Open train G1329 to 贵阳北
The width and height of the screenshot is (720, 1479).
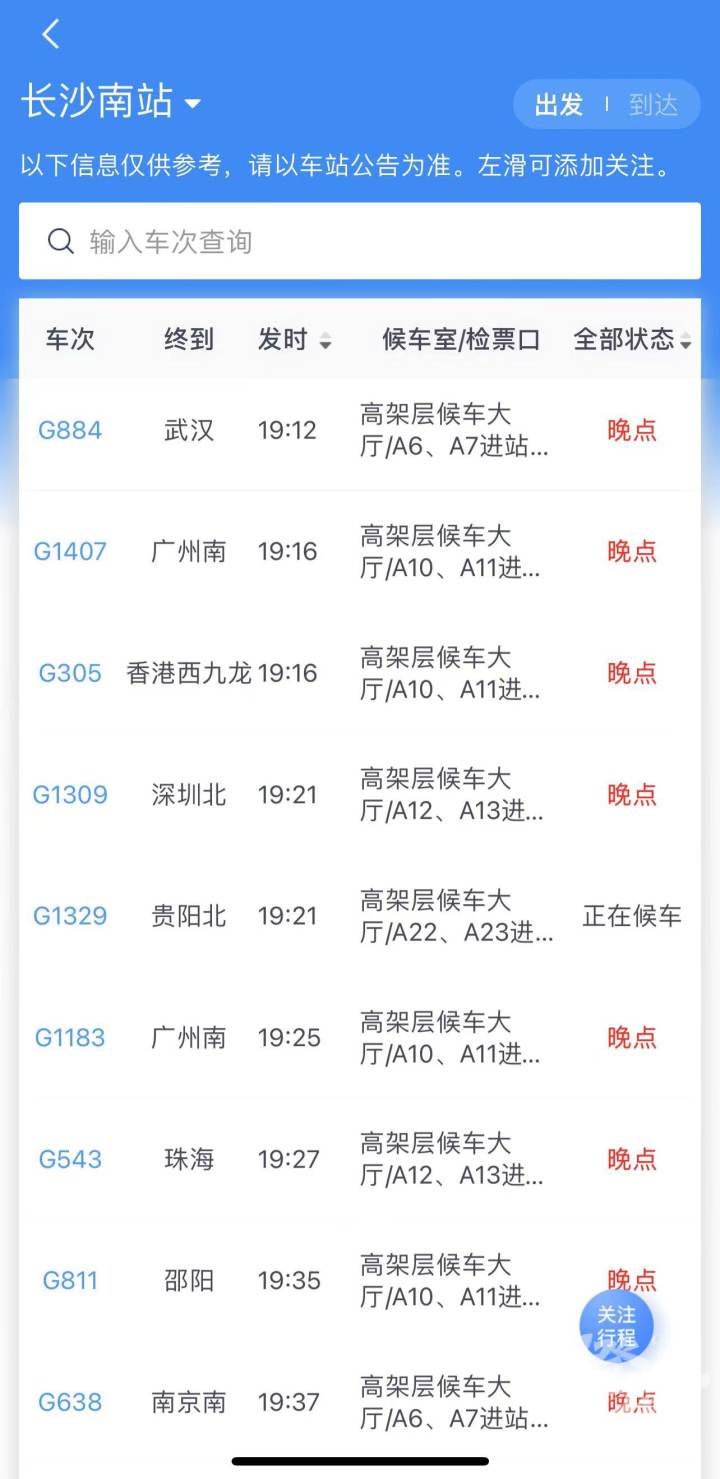click(x=70, y=916)
